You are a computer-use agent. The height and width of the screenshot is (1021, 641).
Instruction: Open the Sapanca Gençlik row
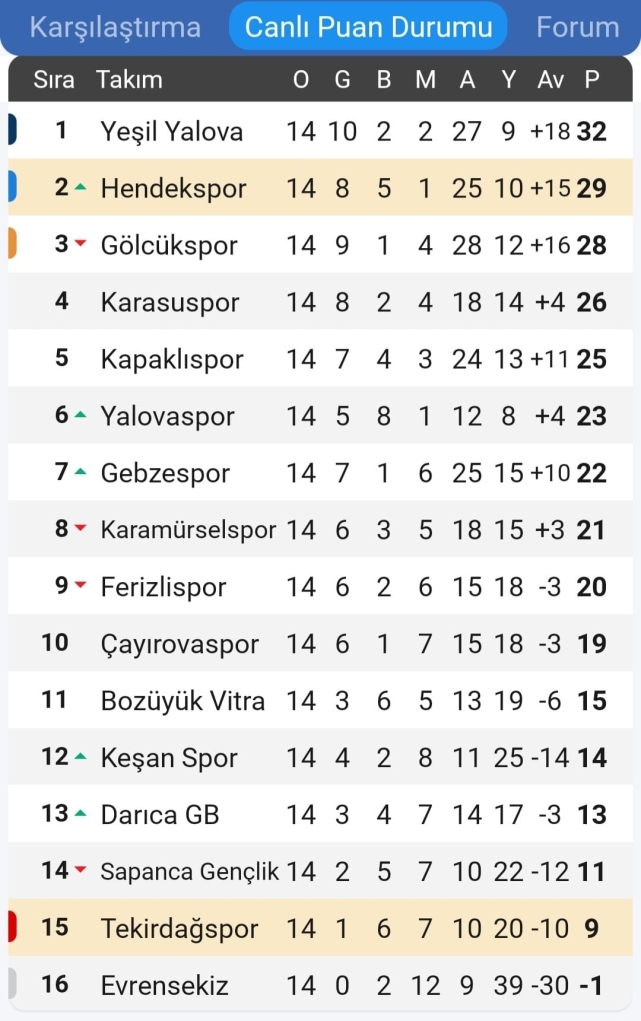190,872
